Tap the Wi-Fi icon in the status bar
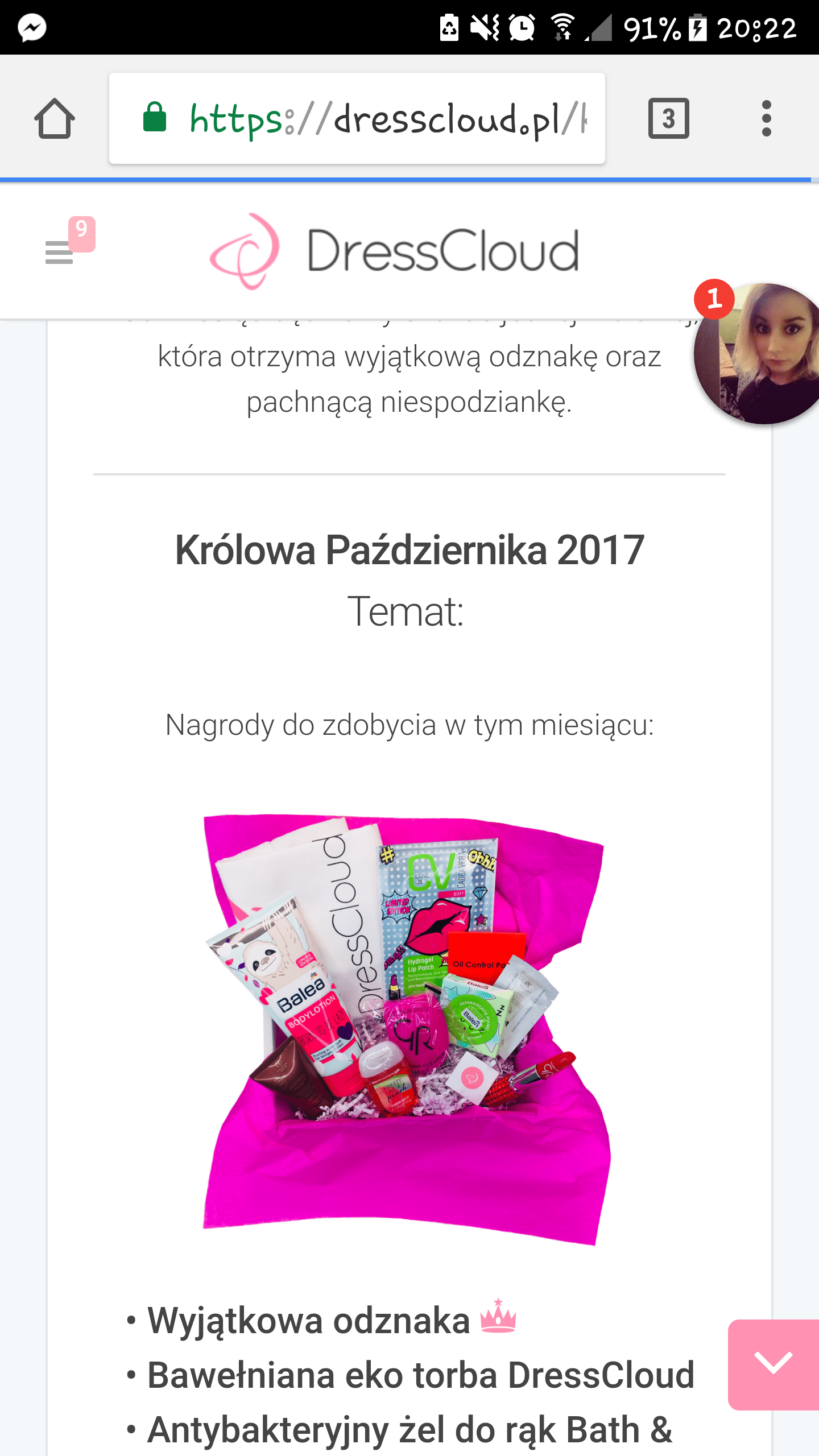819x1456 pixels. [x=563, y=27]
